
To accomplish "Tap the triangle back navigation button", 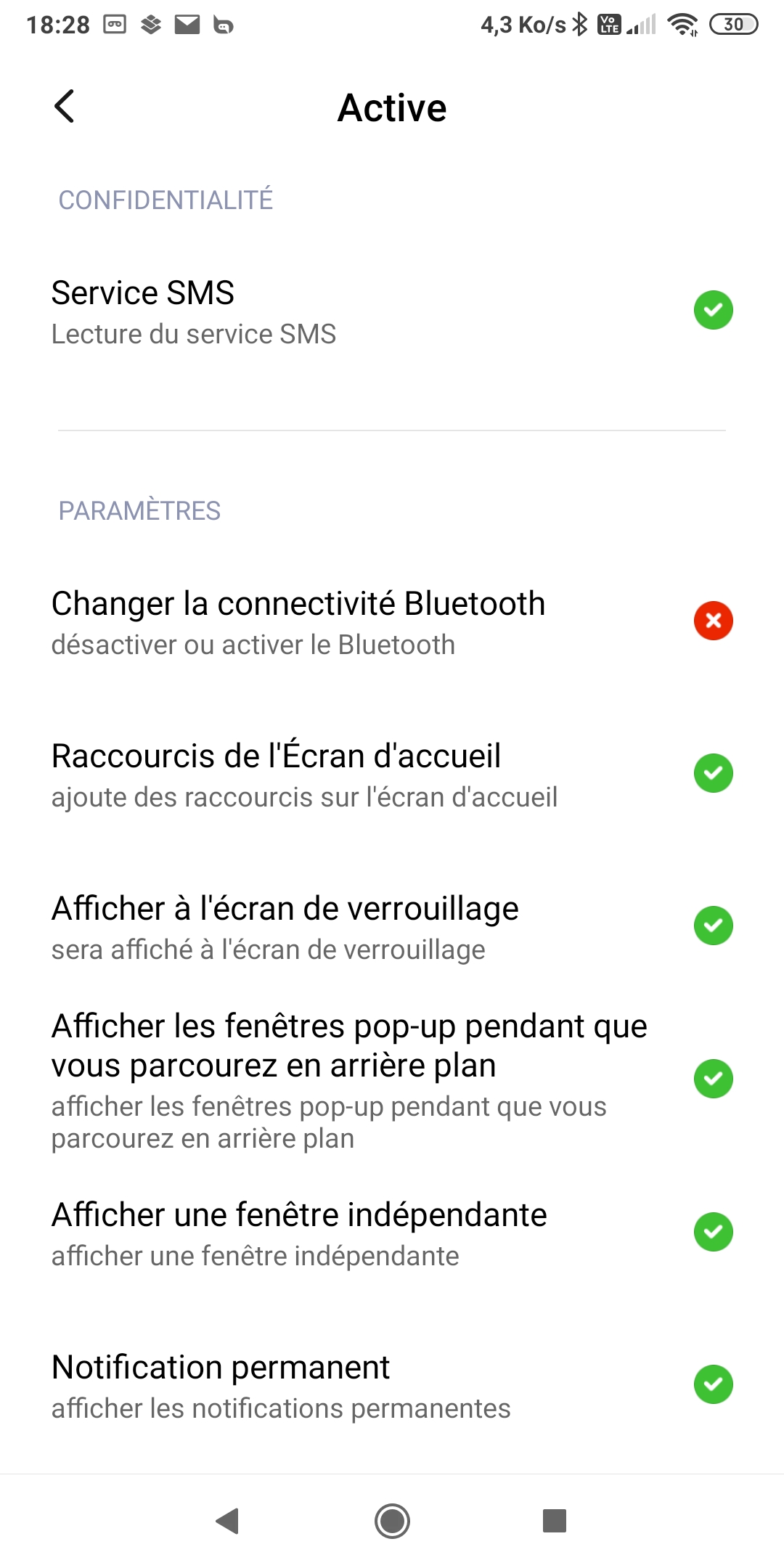I will (x=229, y=1522).
